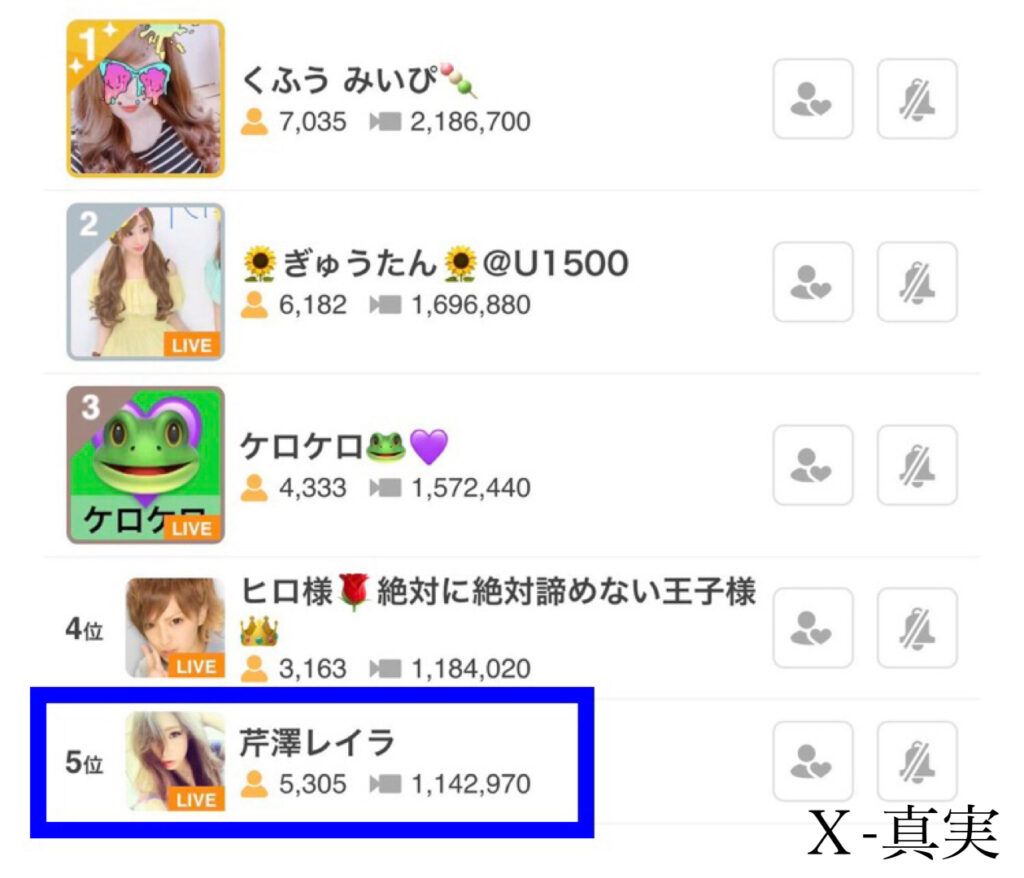Open ケロケロ live room
The width and height of the screenshot is (1024, 878).
tap(146, 465)
